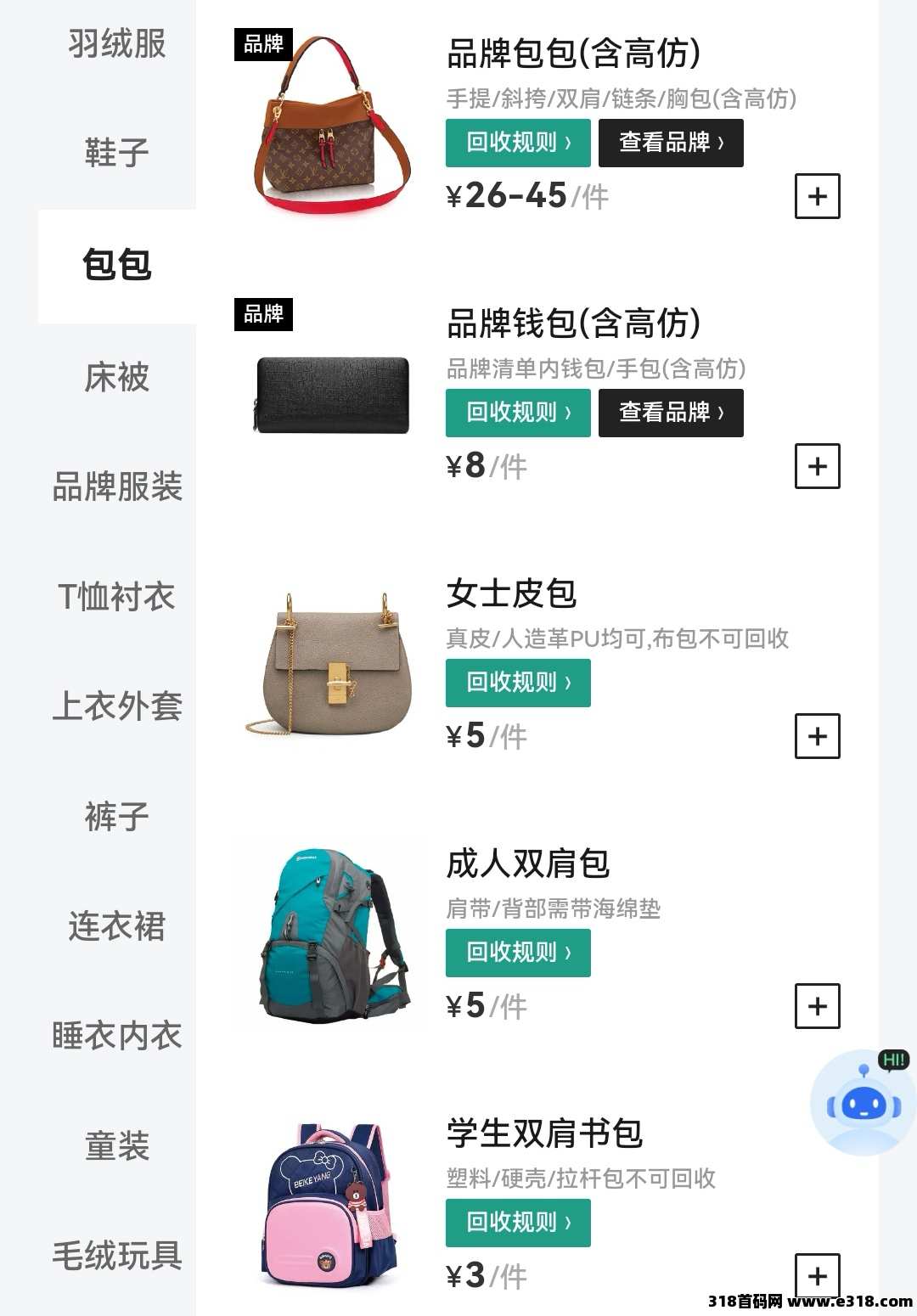View 回收规则 for 学生双肩书包
The width and height of the screenshot is (917, 1316).
tap(518, 1223)
